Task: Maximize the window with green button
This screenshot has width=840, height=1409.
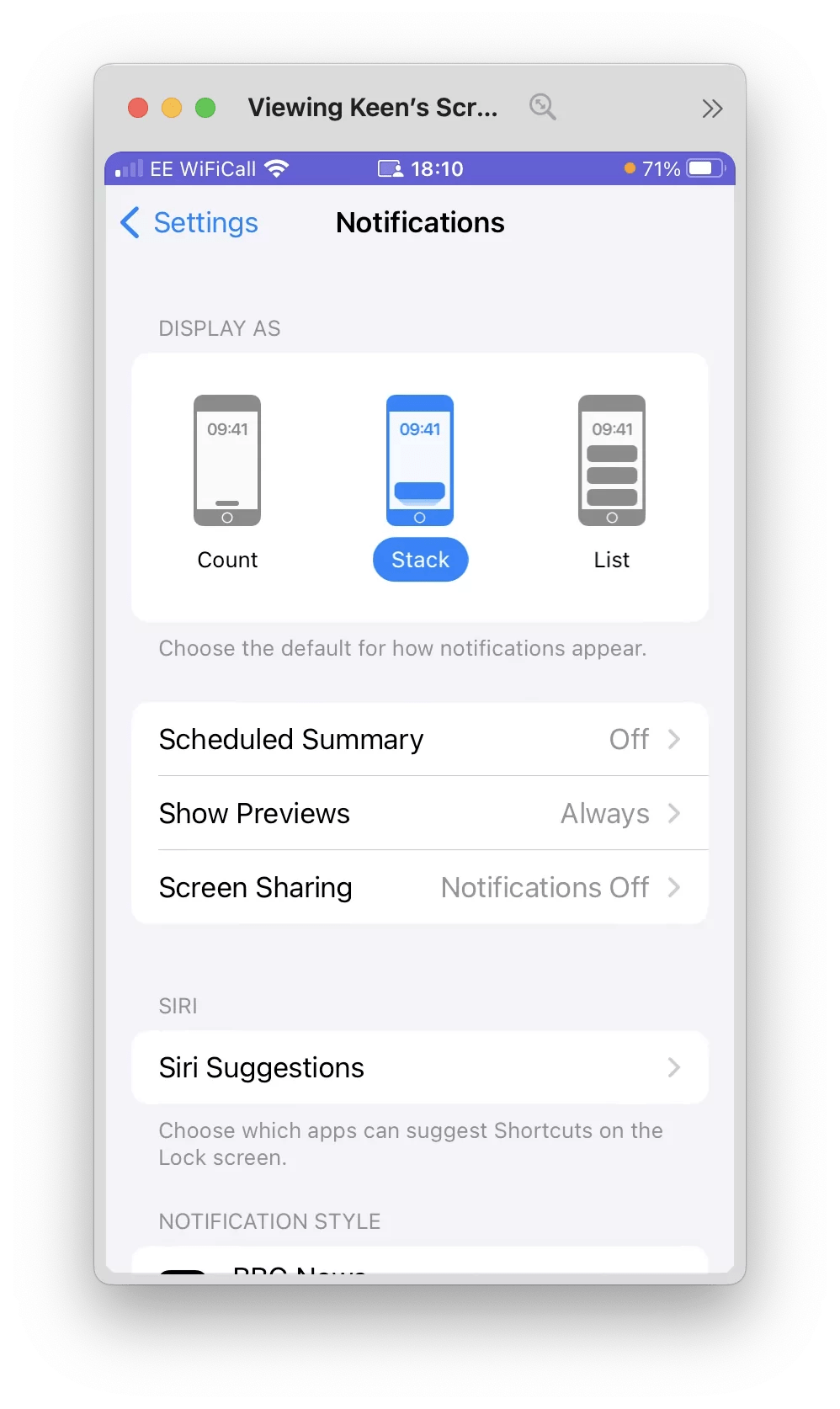Action: pos(205,108)
